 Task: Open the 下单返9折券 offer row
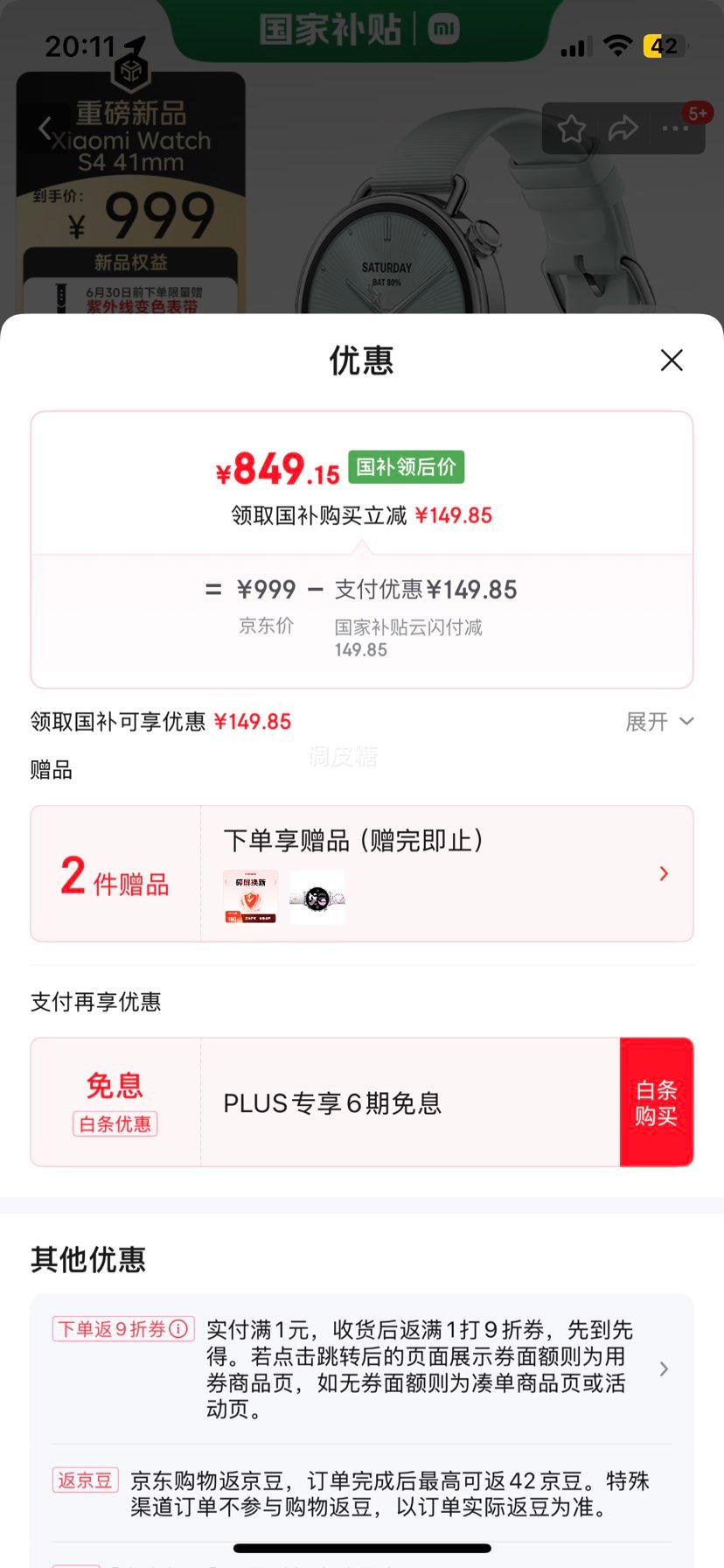418,1369
